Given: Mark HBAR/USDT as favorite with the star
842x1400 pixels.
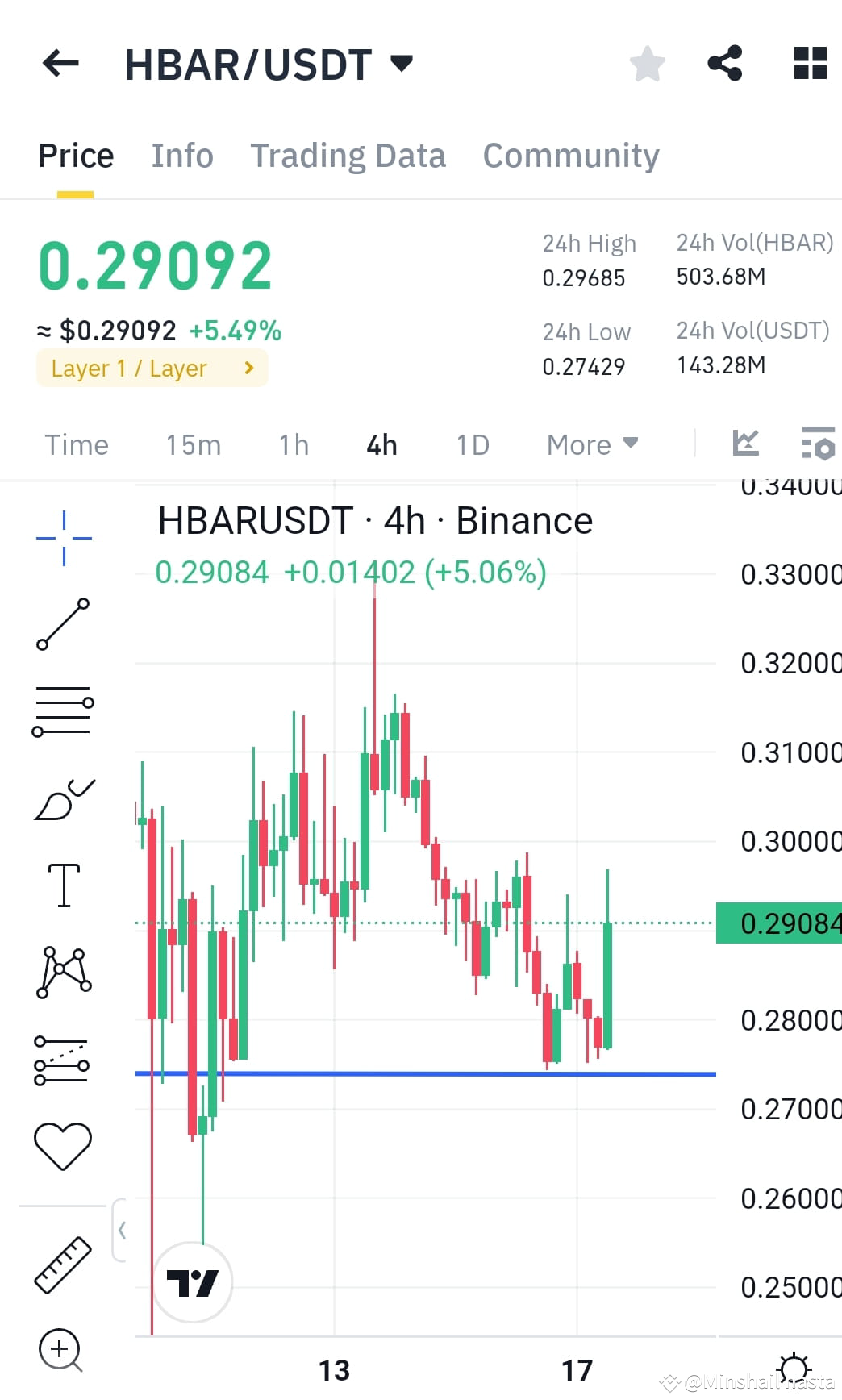Looking at the screenshot, I should (647, 63).
